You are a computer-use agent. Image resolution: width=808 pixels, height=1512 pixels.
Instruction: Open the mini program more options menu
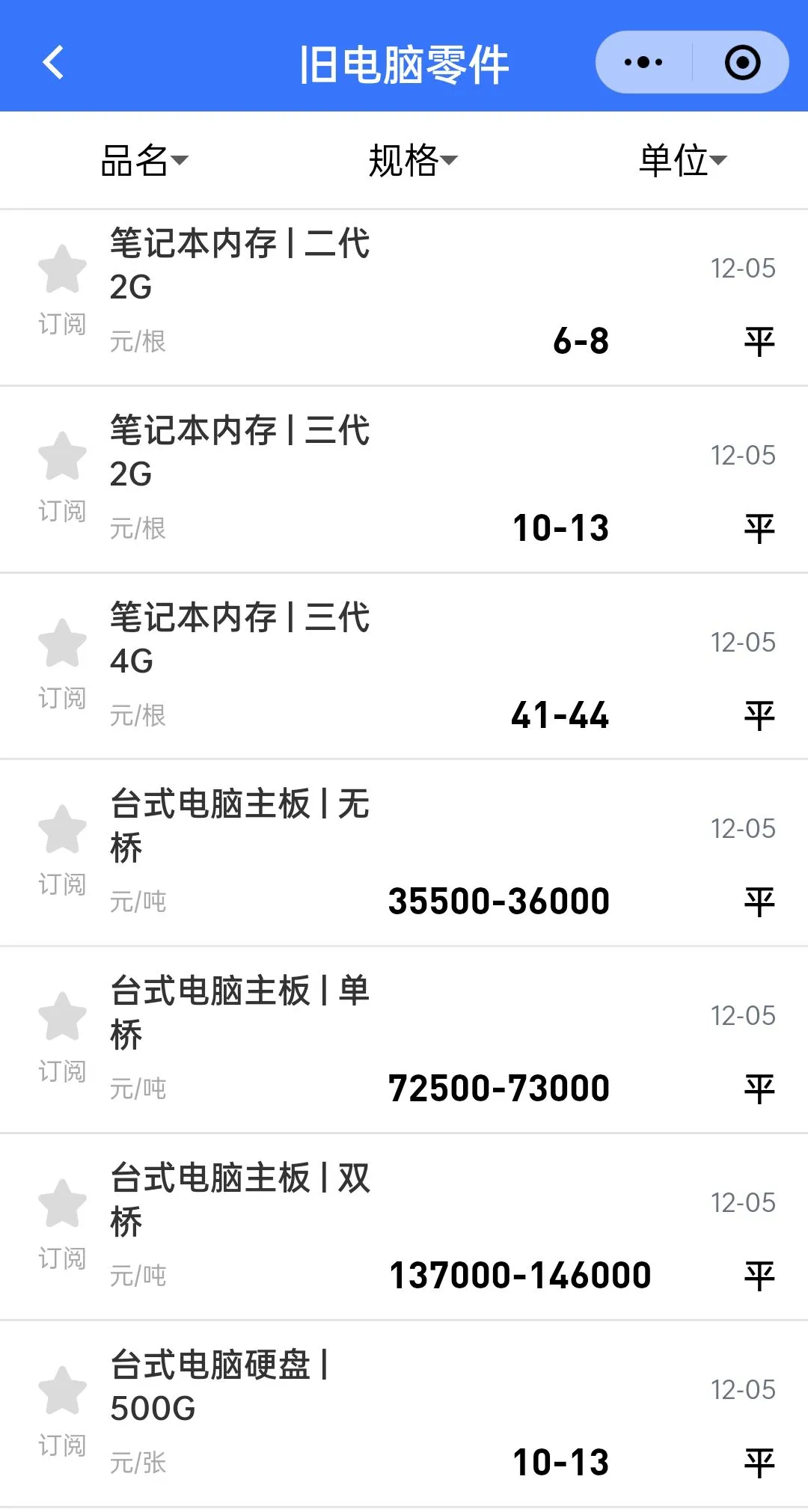click(x=643, y=63)
